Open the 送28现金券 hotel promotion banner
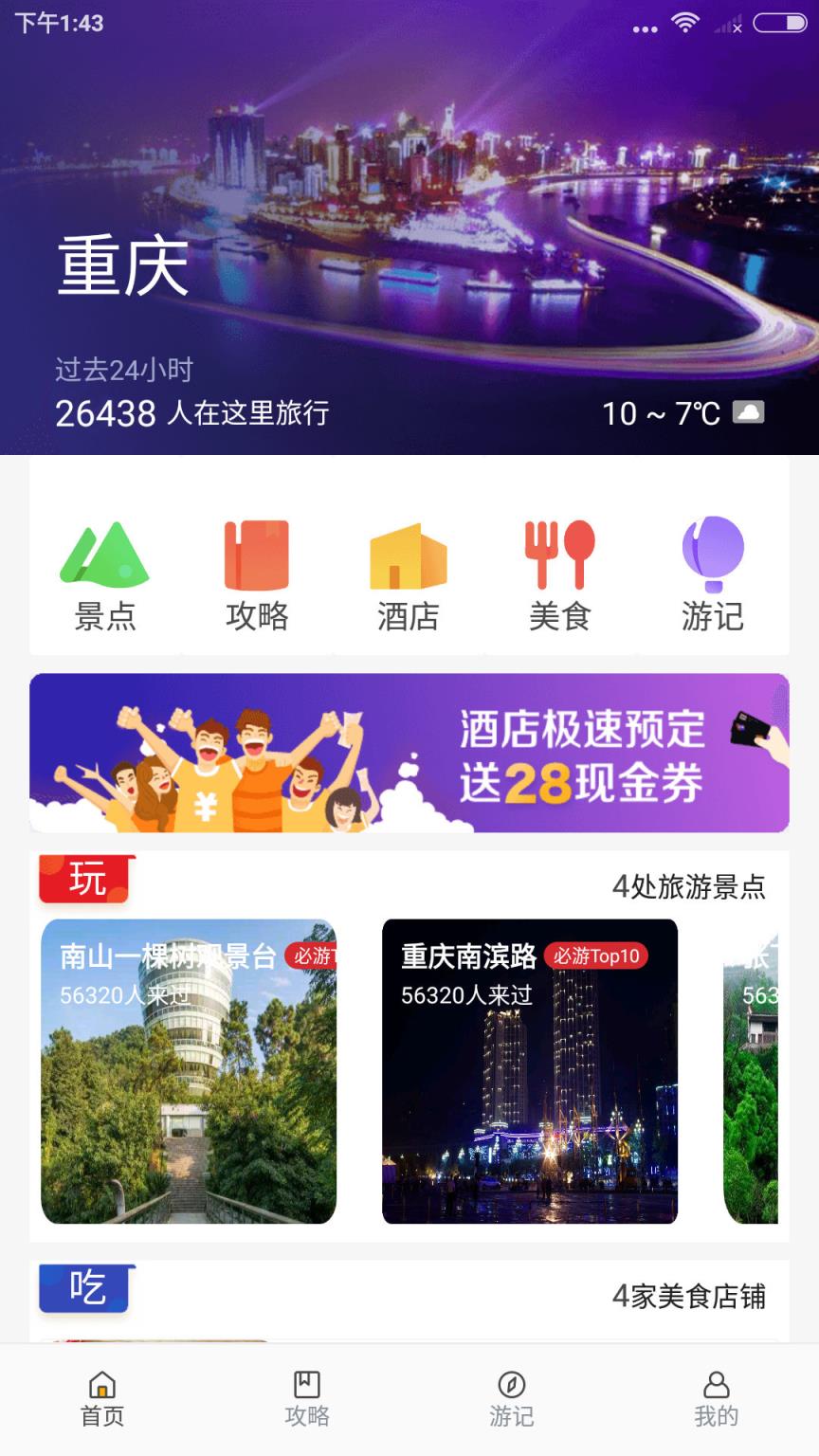This screenshot has height=1456, width=819. (409, 752)
